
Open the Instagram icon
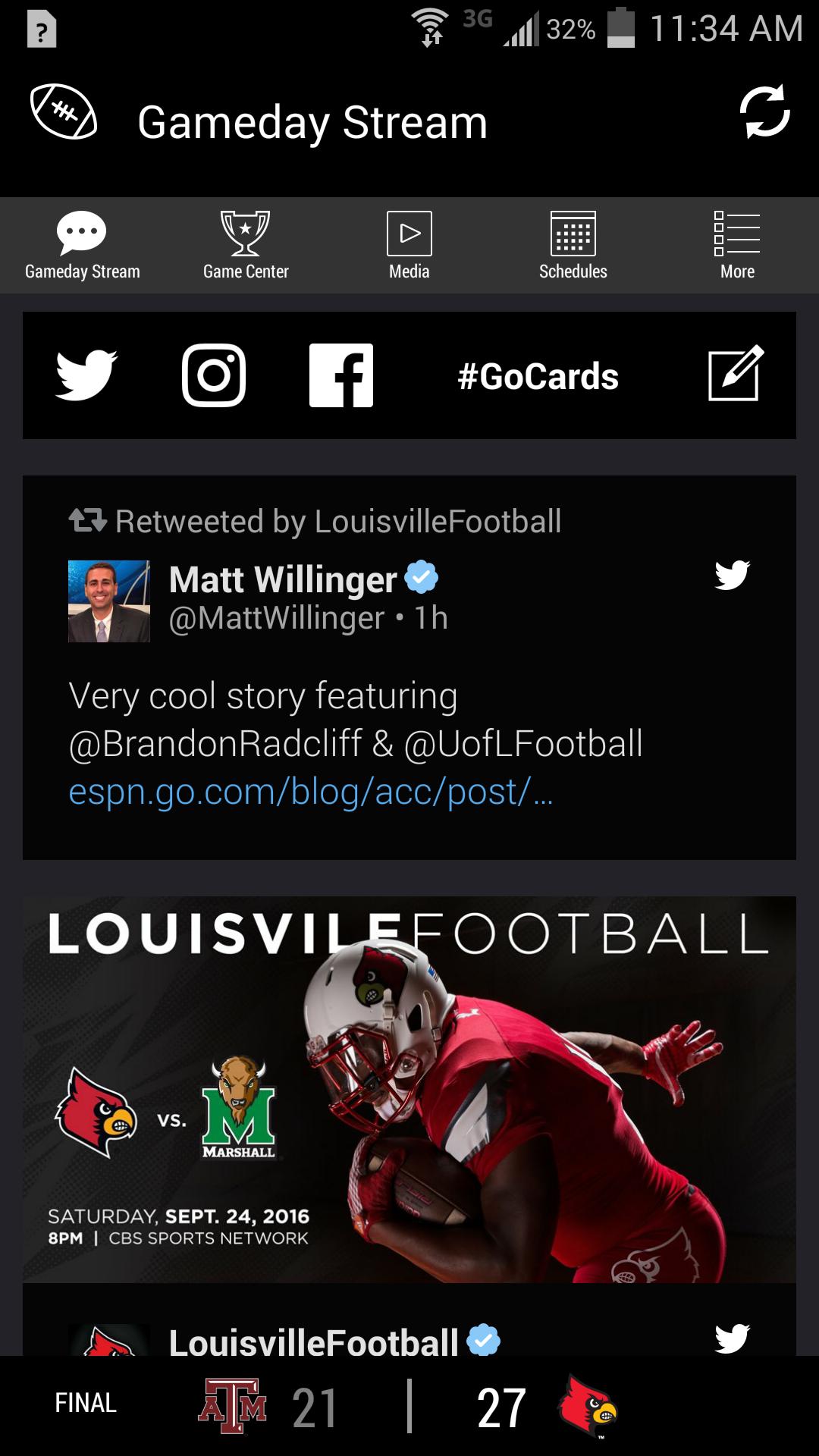(215, 375)
